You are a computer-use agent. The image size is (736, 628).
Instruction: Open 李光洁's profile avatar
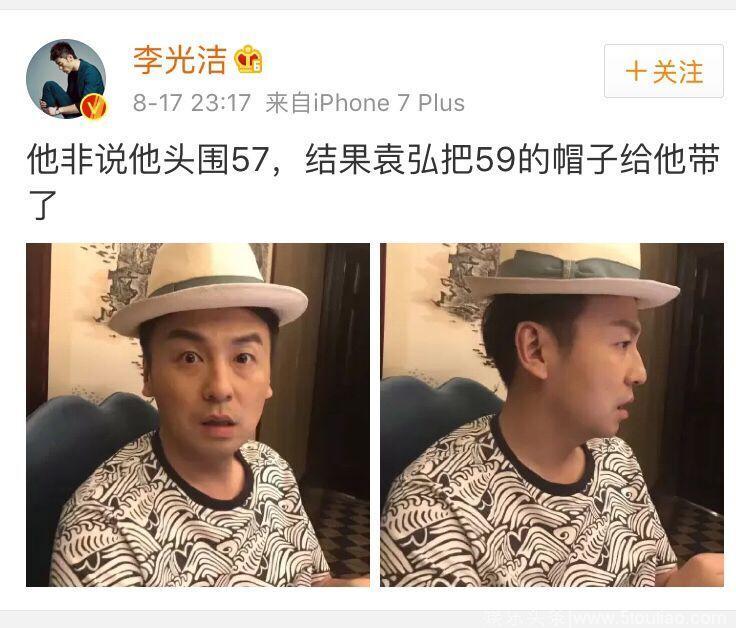click(x=66, y=79)
